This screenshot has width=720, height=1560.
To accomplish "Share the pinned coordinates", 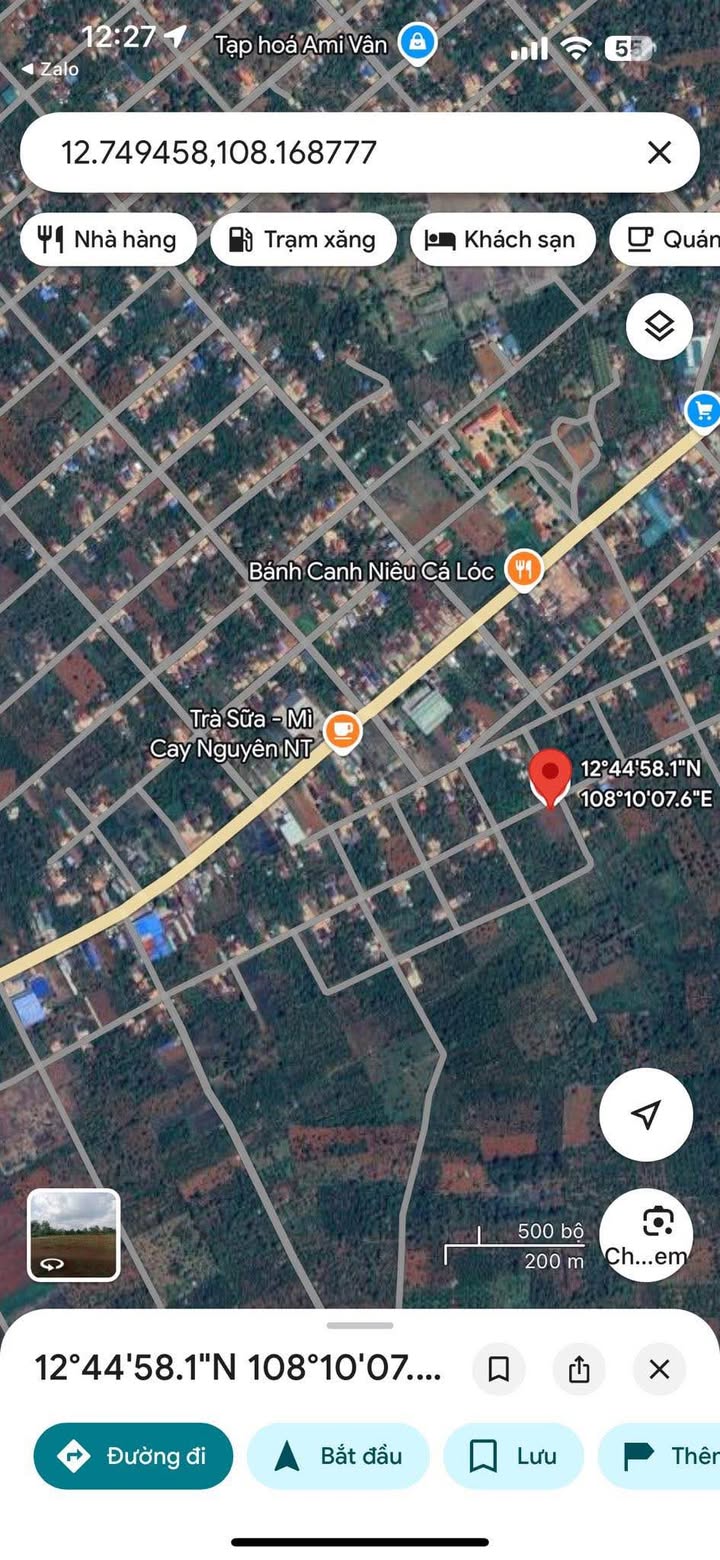I will [x=579, y=1369].
